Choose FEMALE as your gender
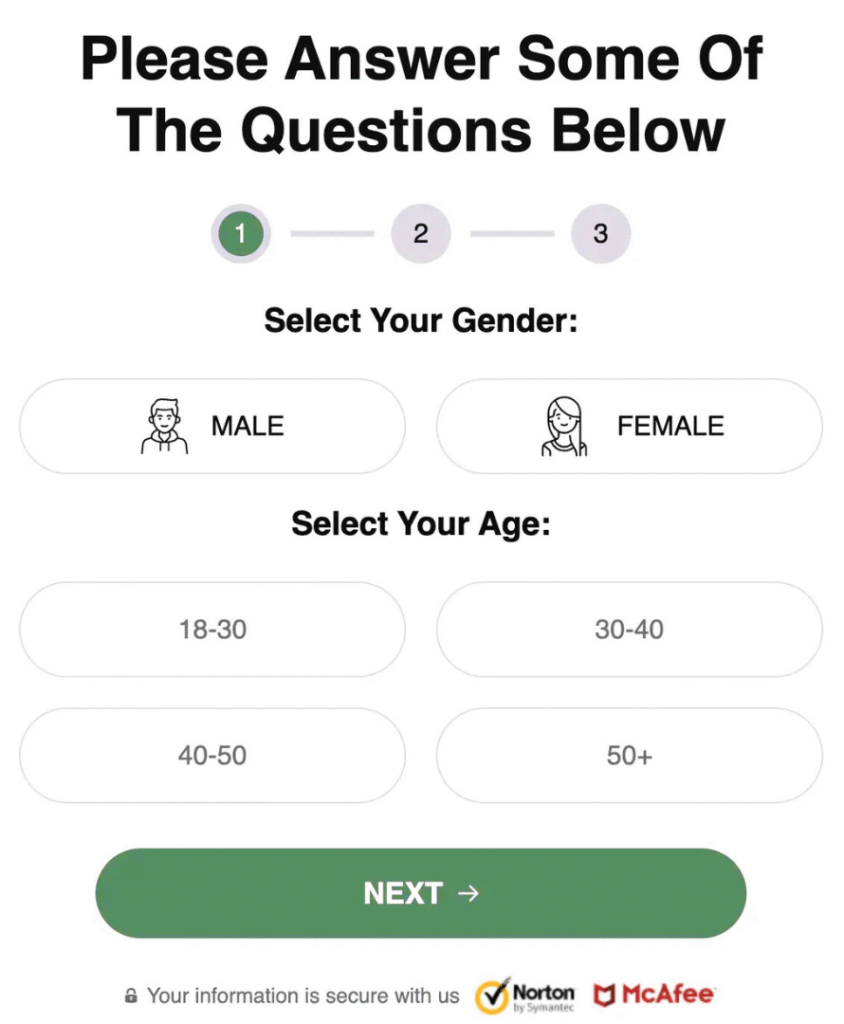Screen dimensions: 844x1024 pyautogui.click(x=629, y=426)
